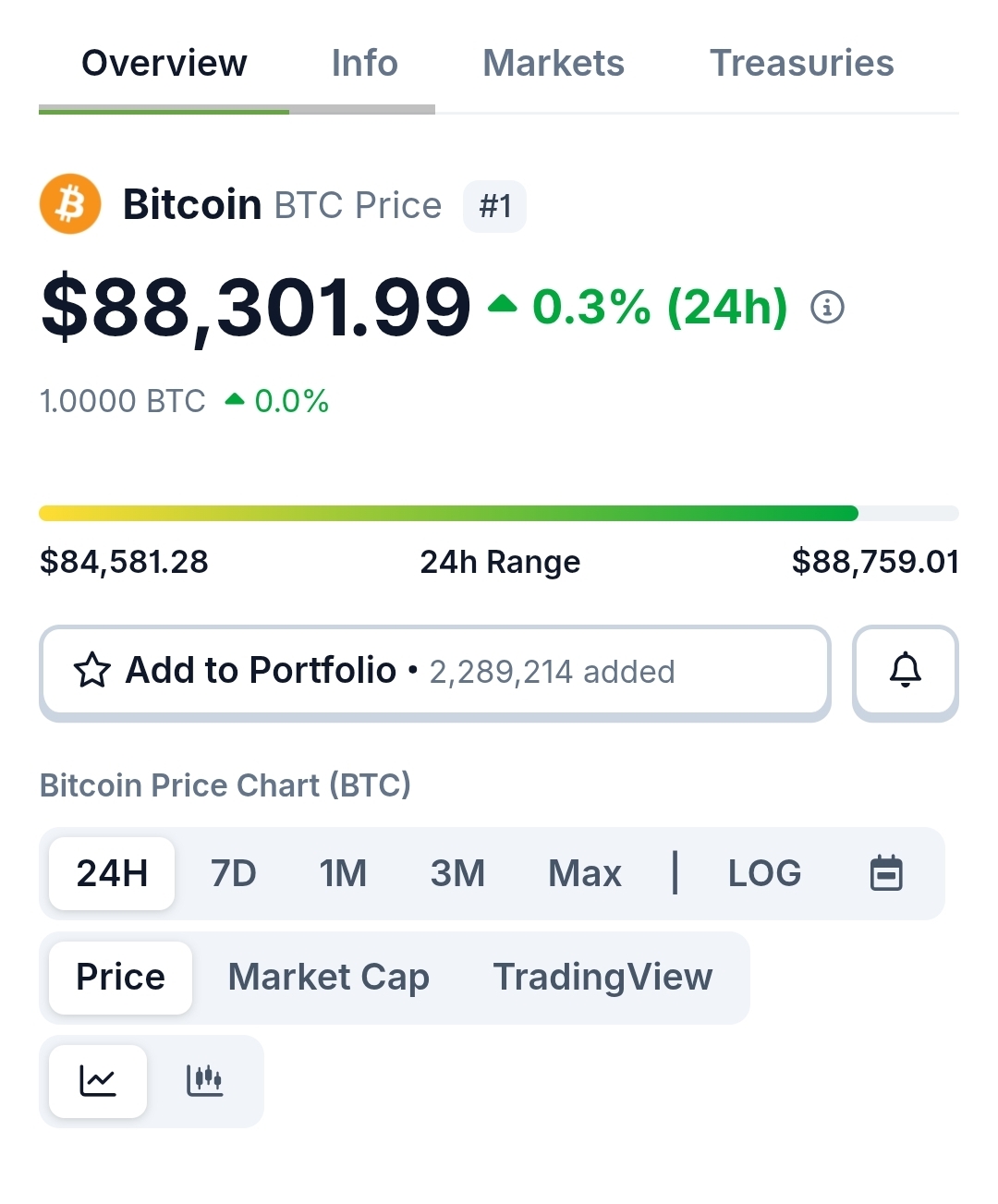Go to the Treasuries tab

(801, 64)
